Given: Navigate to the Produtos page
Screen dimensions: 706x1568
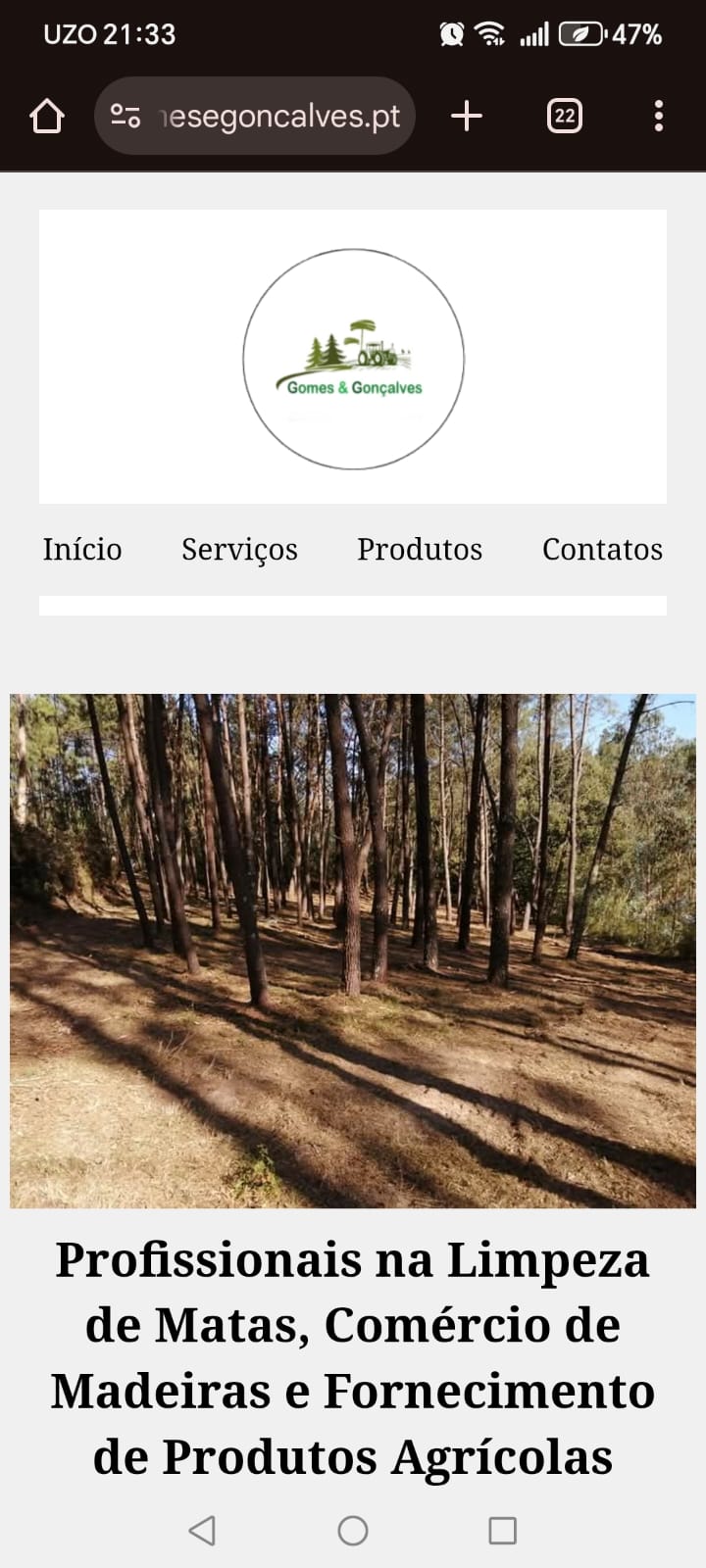Looking at the screenshot, I should pyautogui.click(x=420, y=550).
